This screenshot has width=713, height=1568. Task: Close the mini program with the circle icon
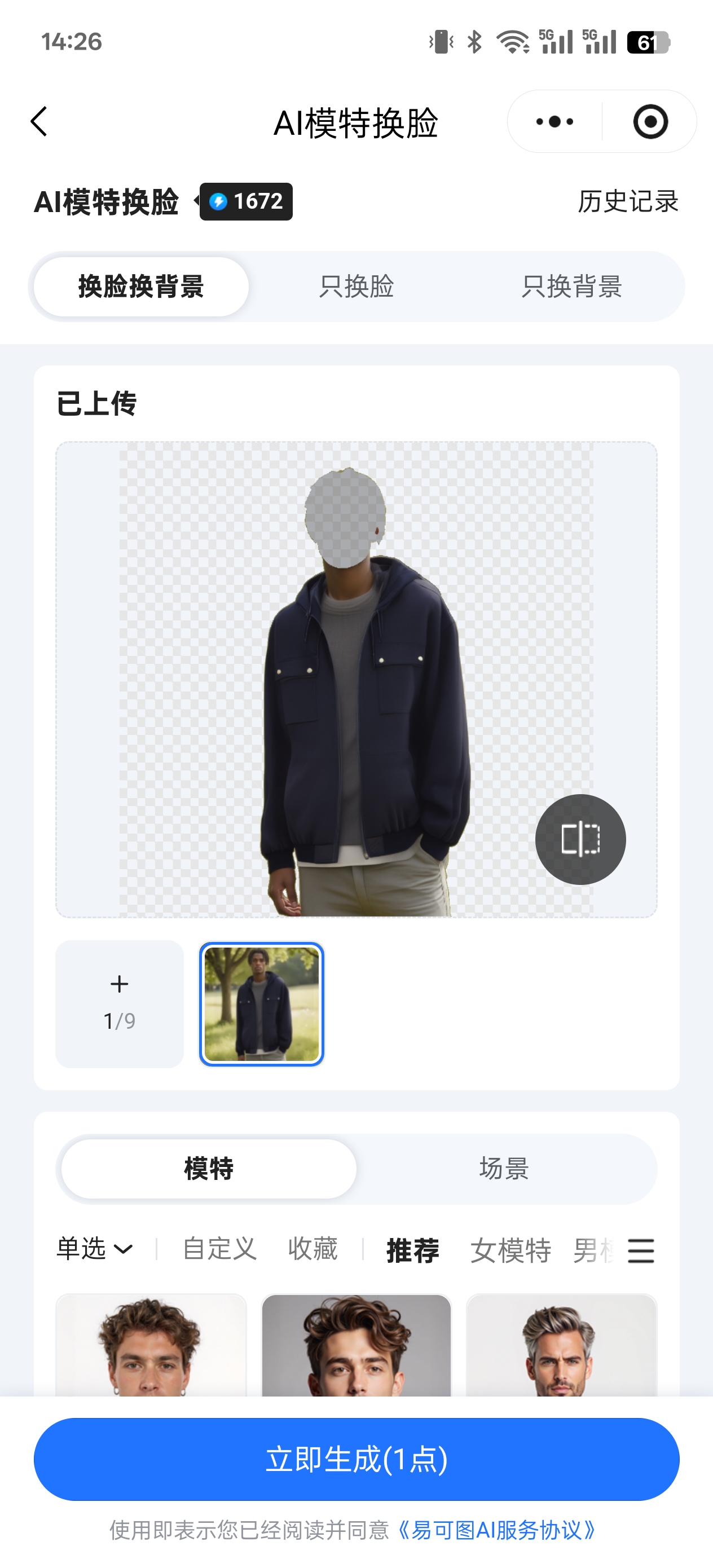(650, 122)
